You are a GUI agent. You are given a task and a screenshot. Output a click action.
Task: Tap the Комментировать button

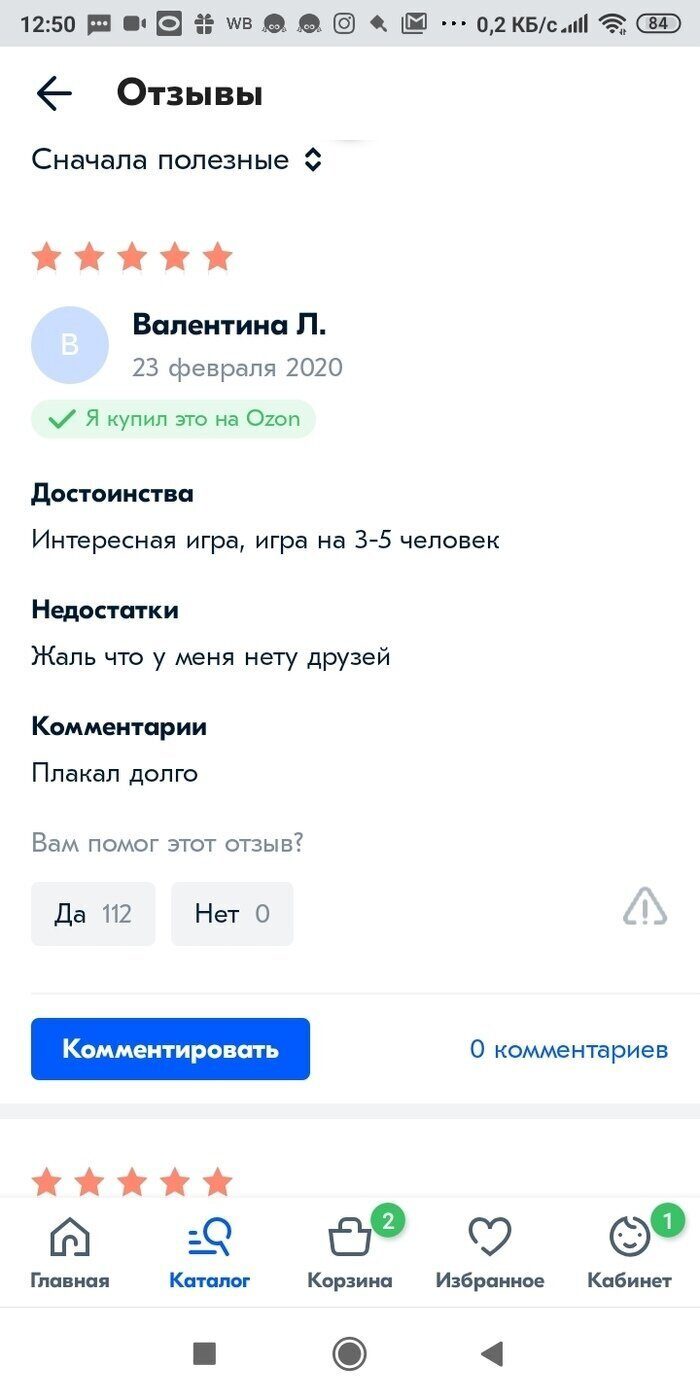(x=170, y=1049)
